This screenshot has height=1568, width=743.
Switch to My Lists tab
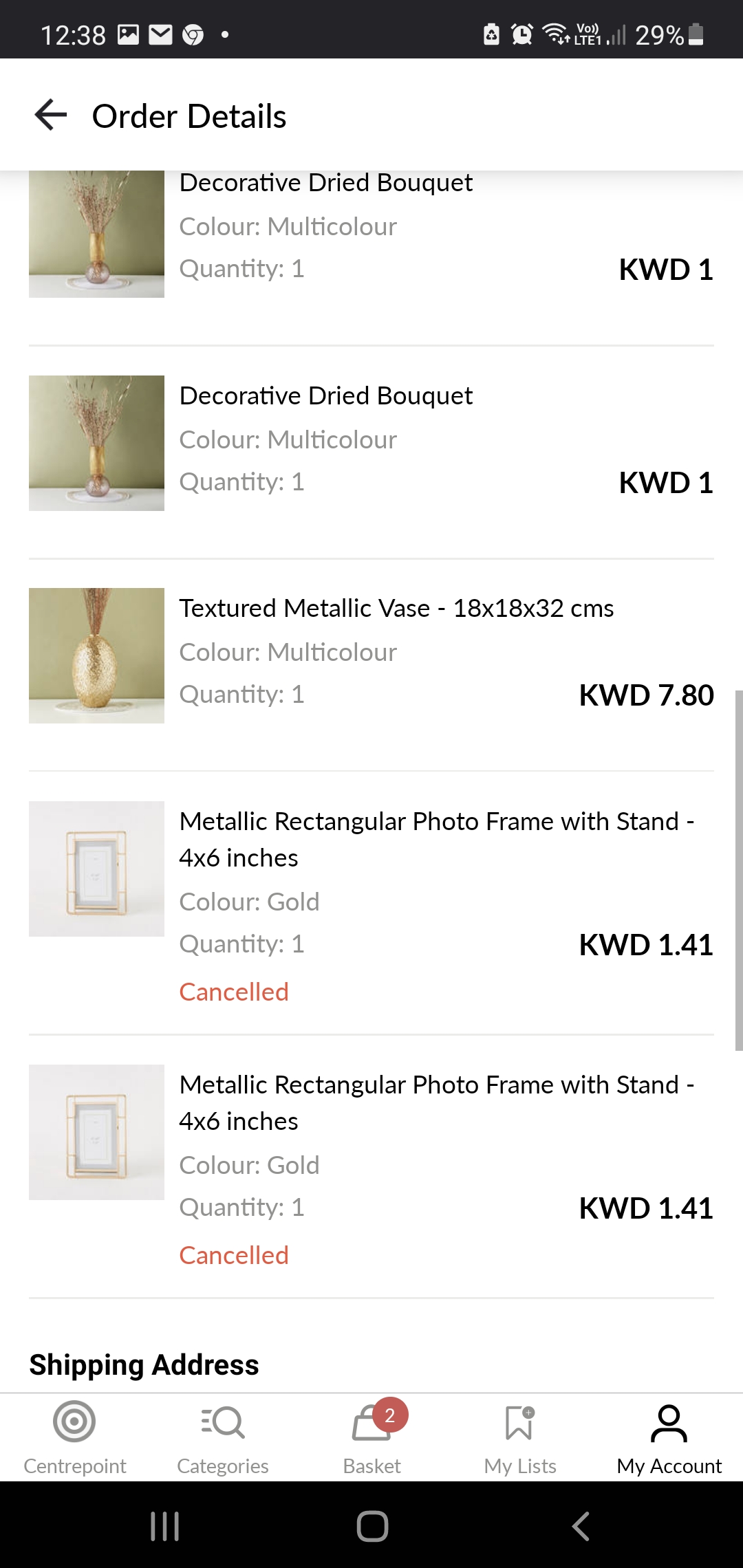520,1436
